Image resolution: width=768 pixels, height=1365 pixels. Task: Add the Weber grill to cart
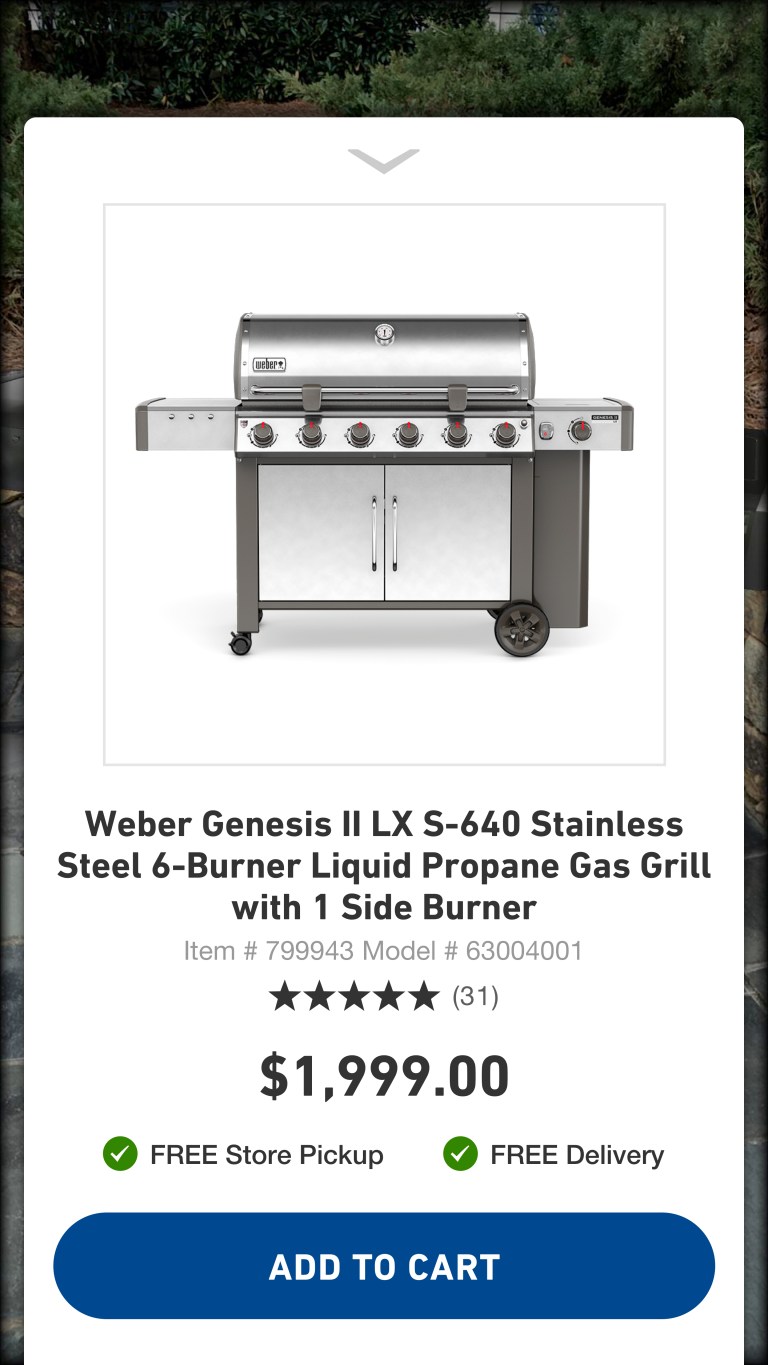[x=384, y=1266]
